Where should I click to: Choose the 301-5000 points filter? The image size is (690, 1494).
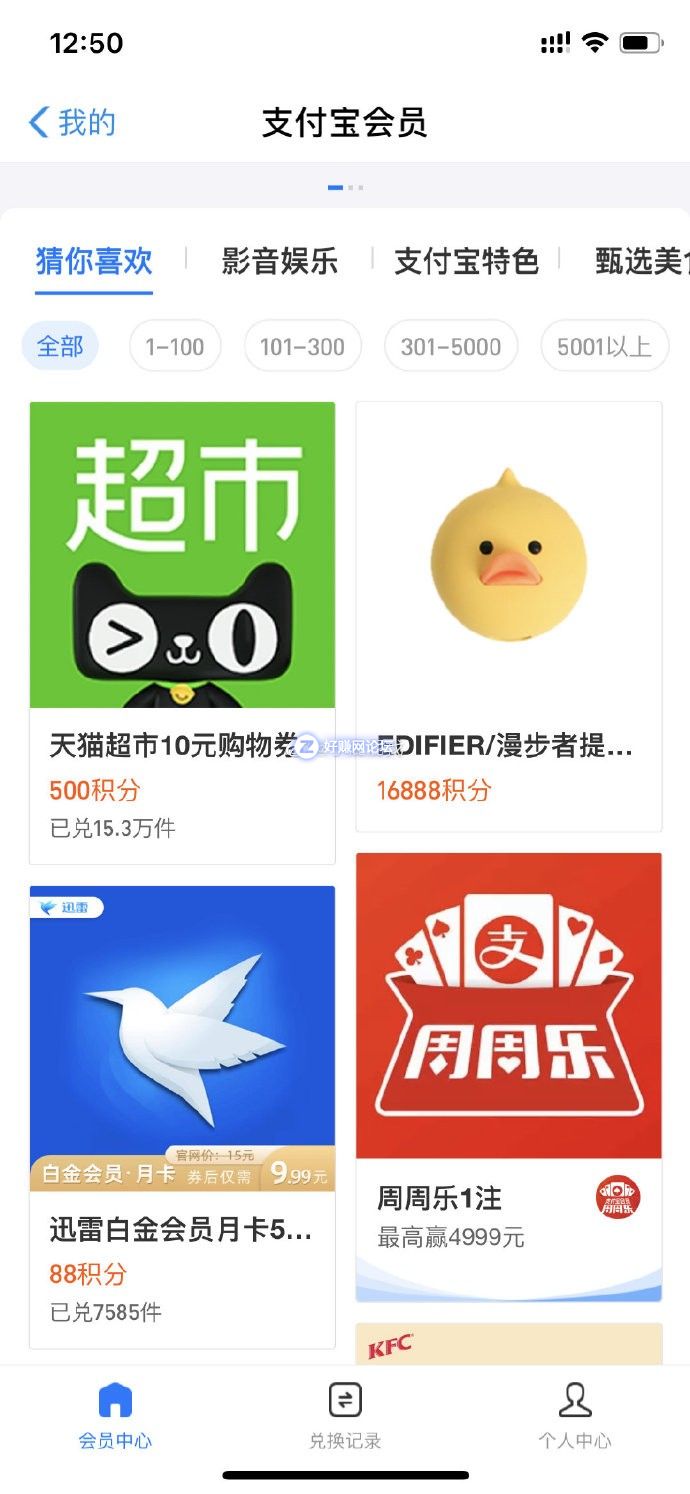(x=451, y=347)
